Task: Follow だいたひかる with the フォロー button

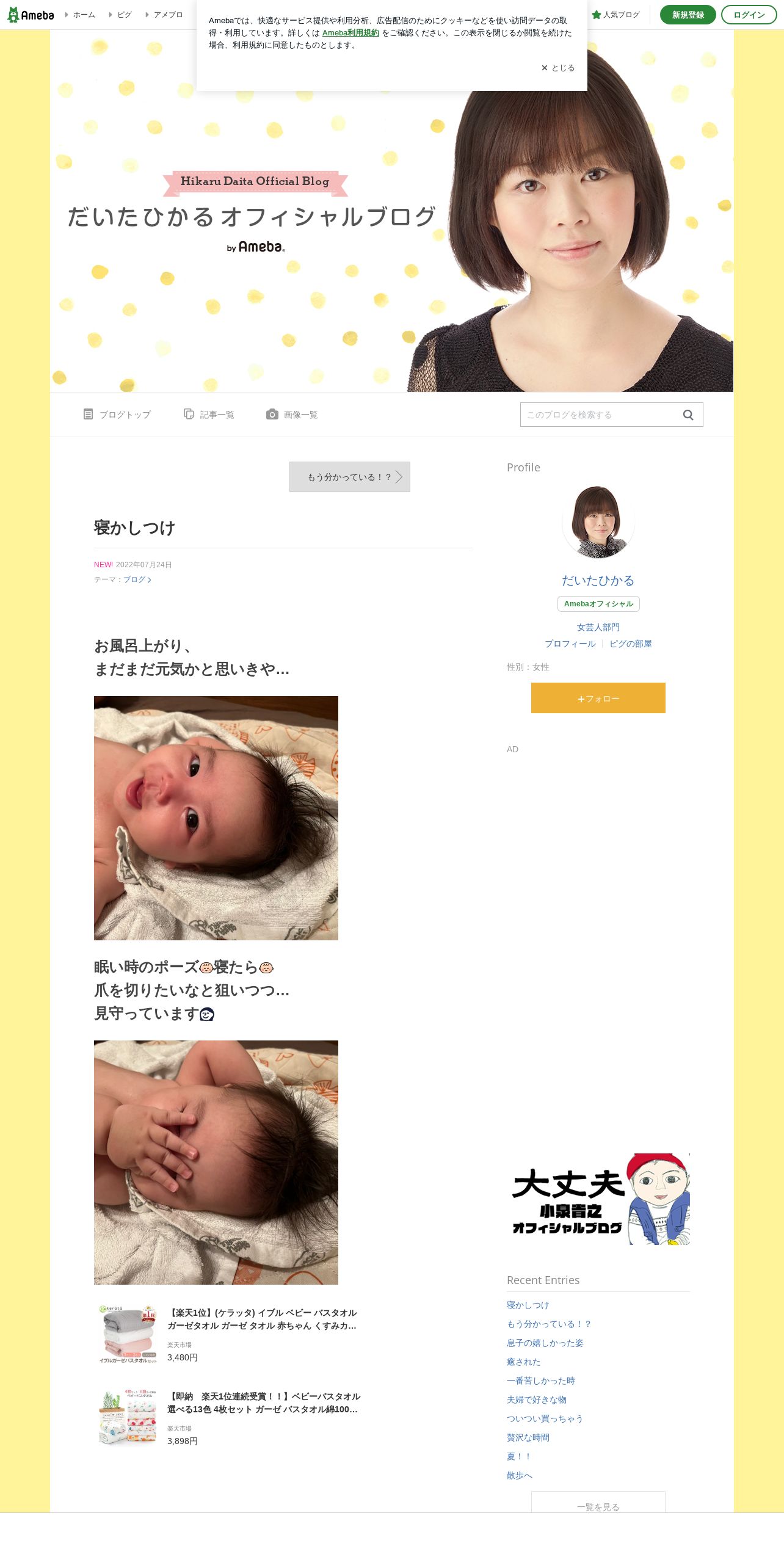Action: point(598,698)
